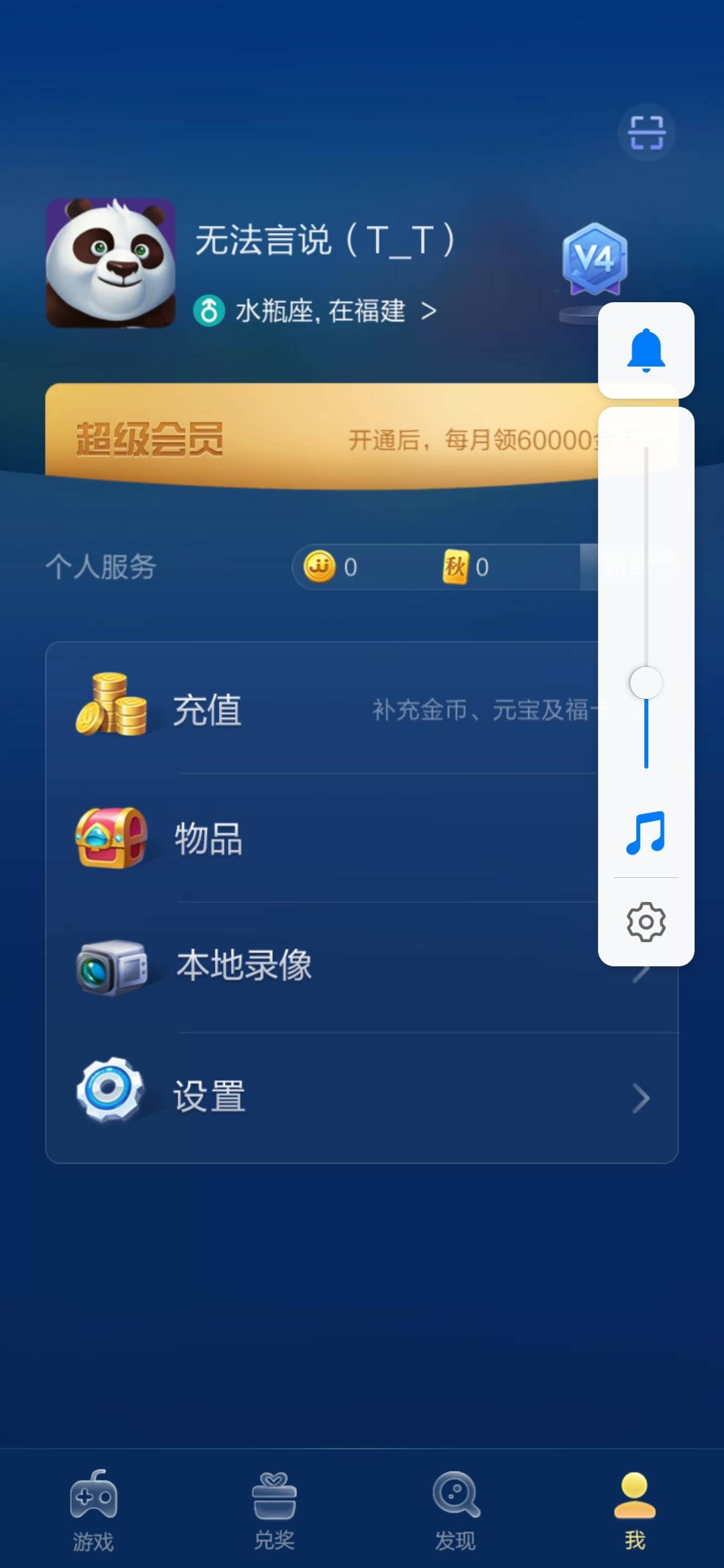This screenshot has height=1568, width=724.
Task: Click the panda avatar
Action: tap(113, 263)
